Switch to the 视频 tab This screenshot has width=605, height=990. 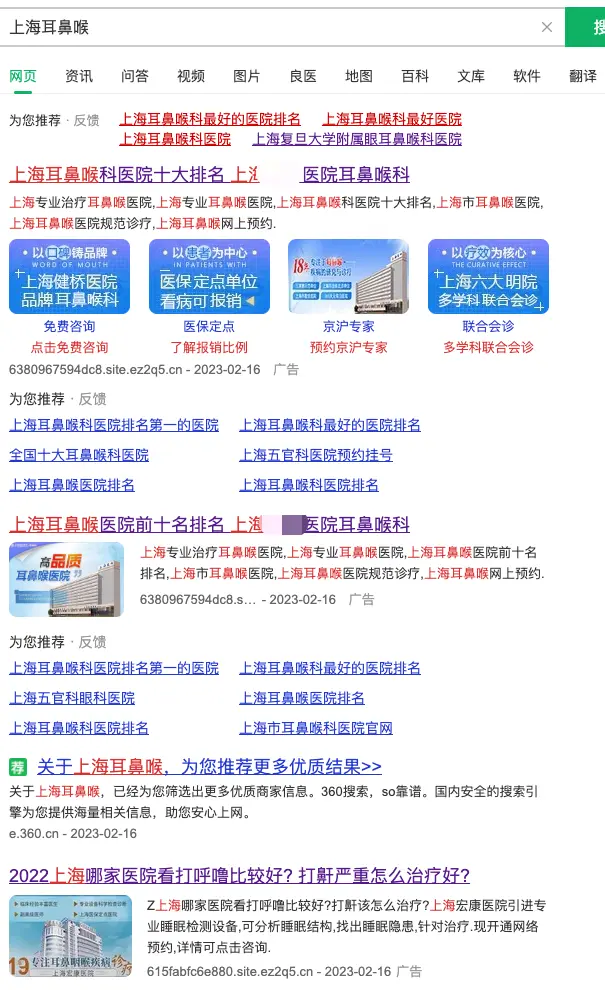pyautogui.click(x=191, y=76)
